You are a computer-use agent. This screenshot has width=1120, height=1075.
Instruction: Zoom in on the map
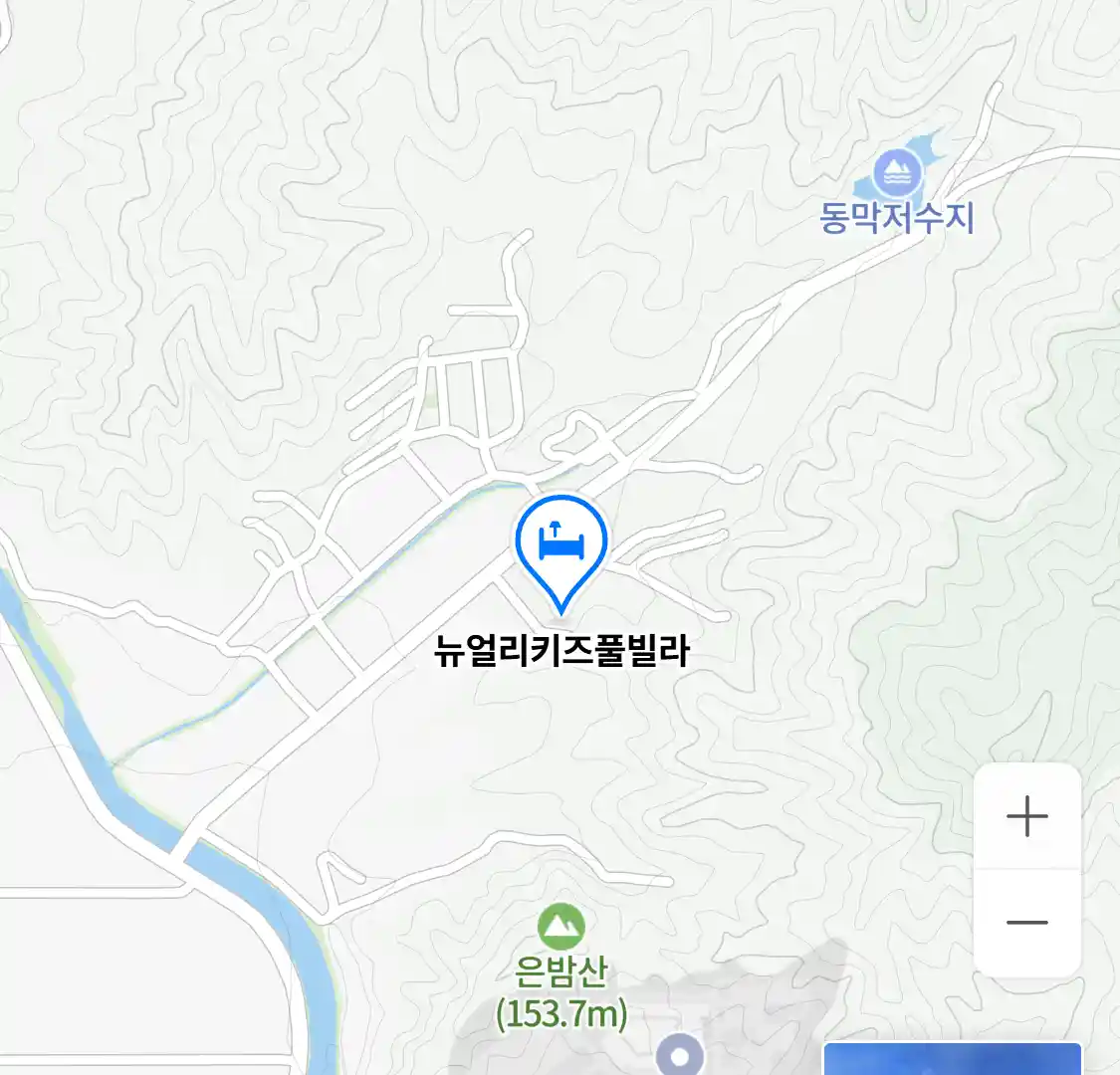1026,817
